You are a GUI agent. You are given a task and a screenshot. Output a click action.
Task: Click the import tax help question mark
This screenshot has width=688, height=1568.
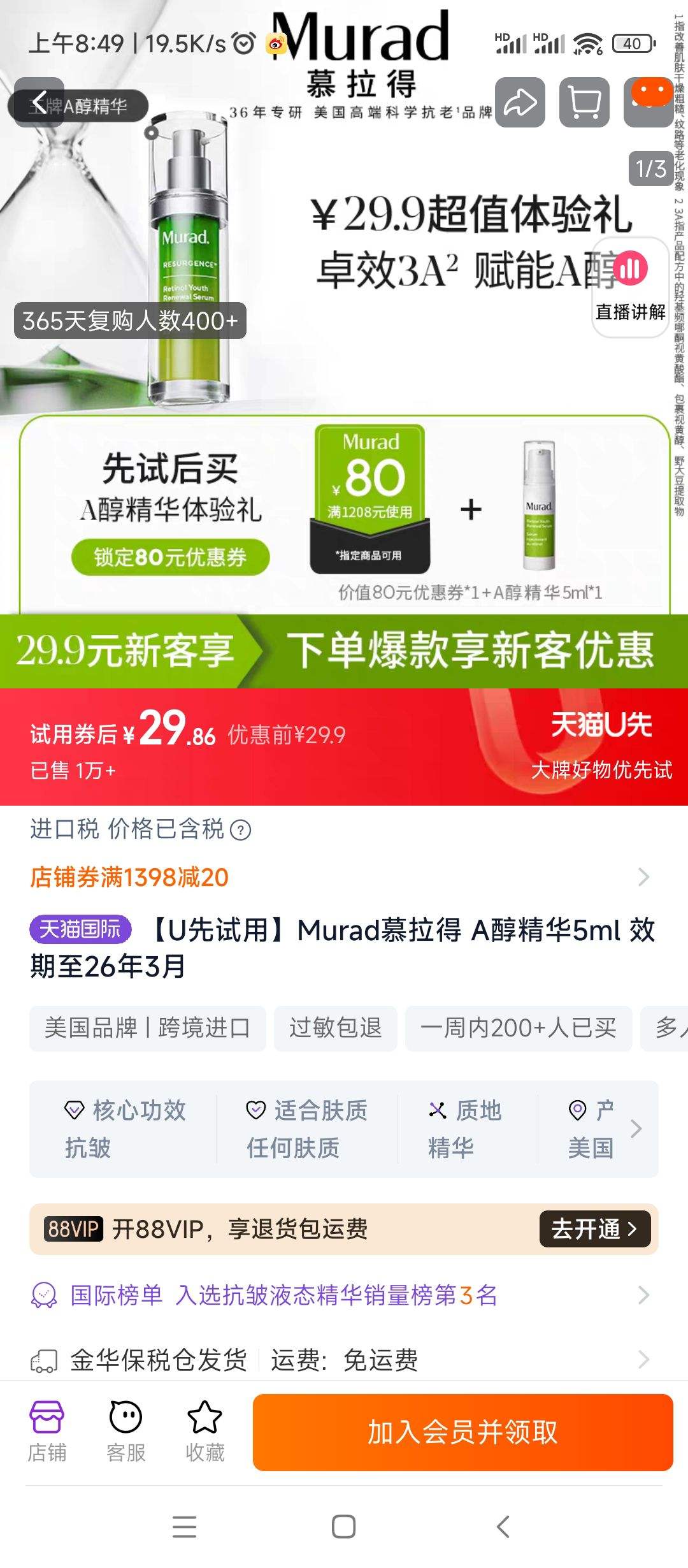(x=239, y=831)
